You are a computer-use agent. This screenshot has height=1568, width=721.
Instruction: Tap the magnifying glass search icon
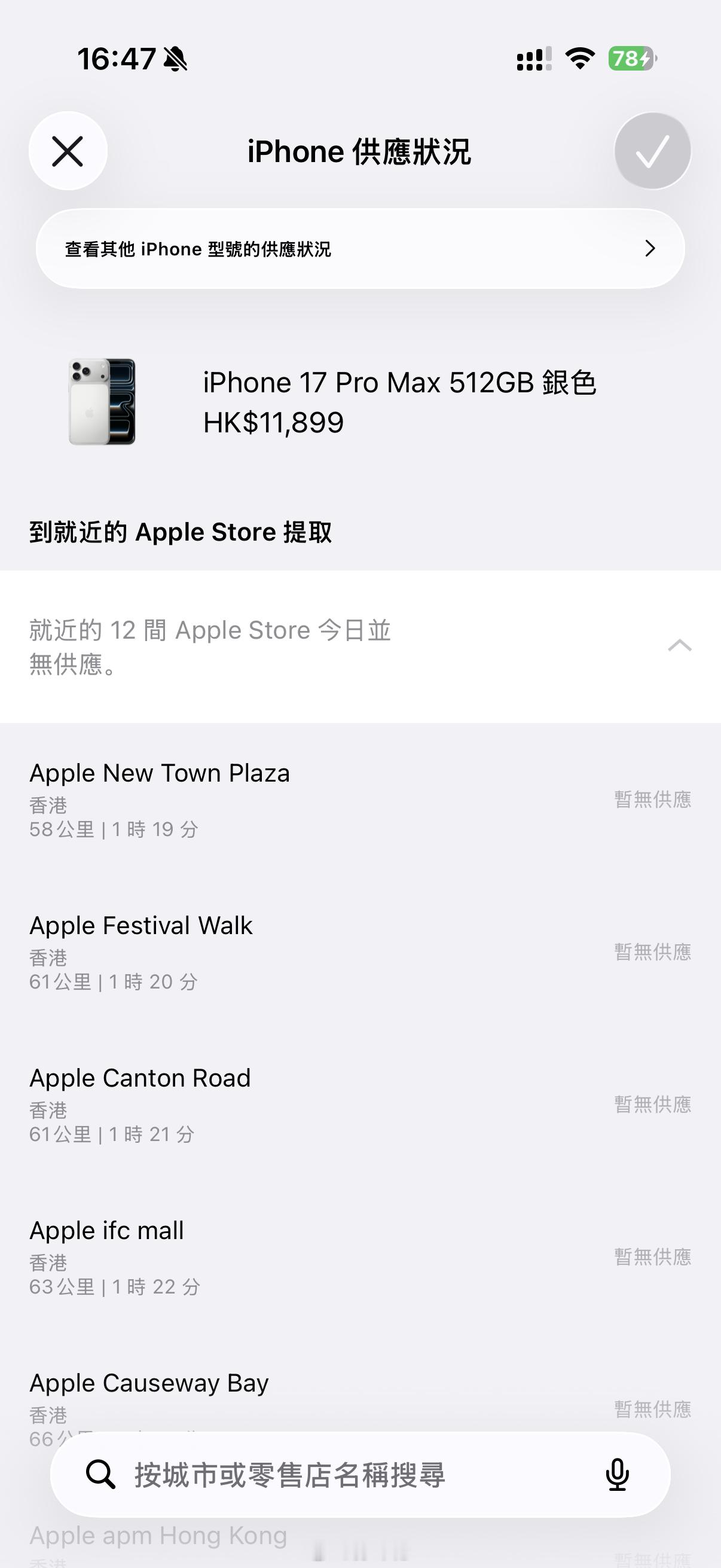click(101, 1475)
